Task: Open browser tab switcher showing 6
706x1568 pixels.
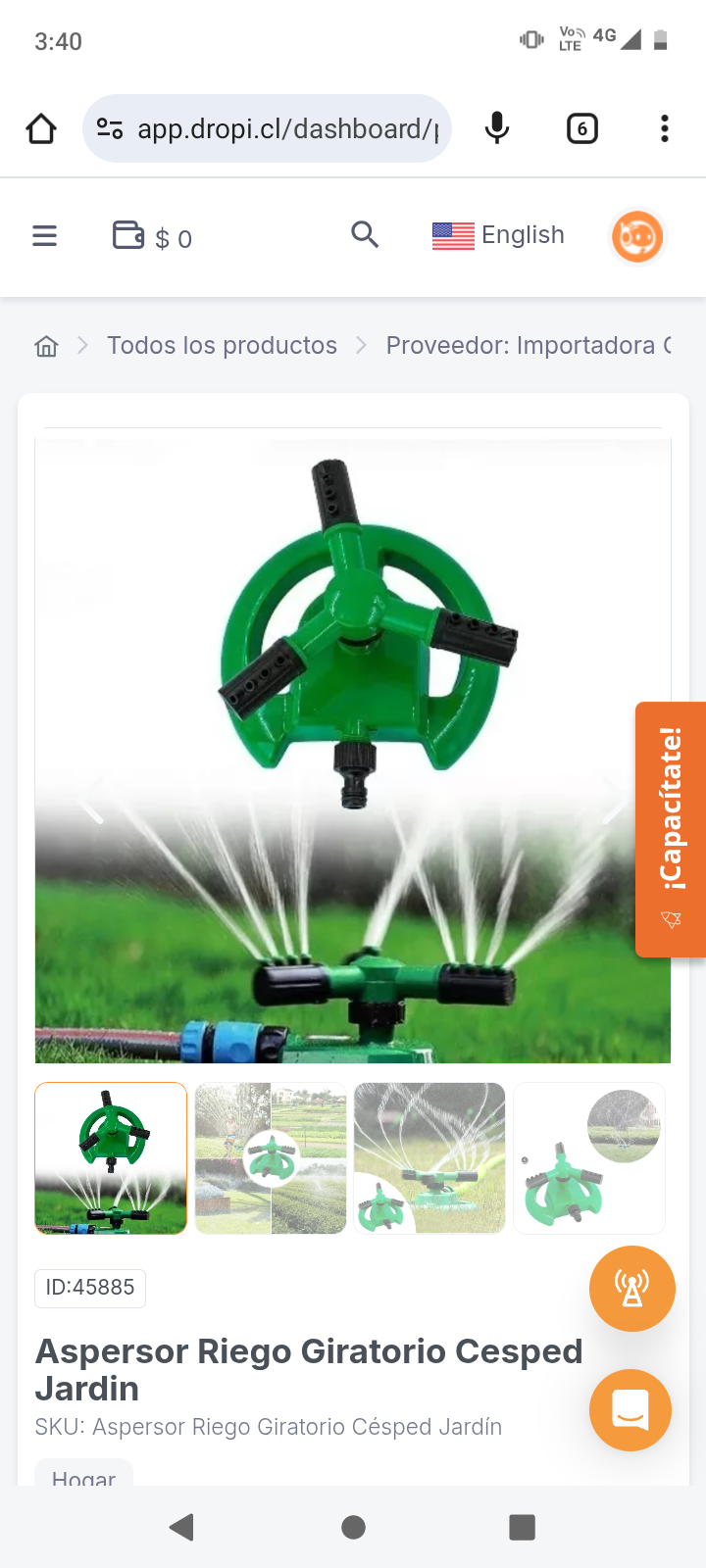Action: pyautogui.click(x=582, y=128)
